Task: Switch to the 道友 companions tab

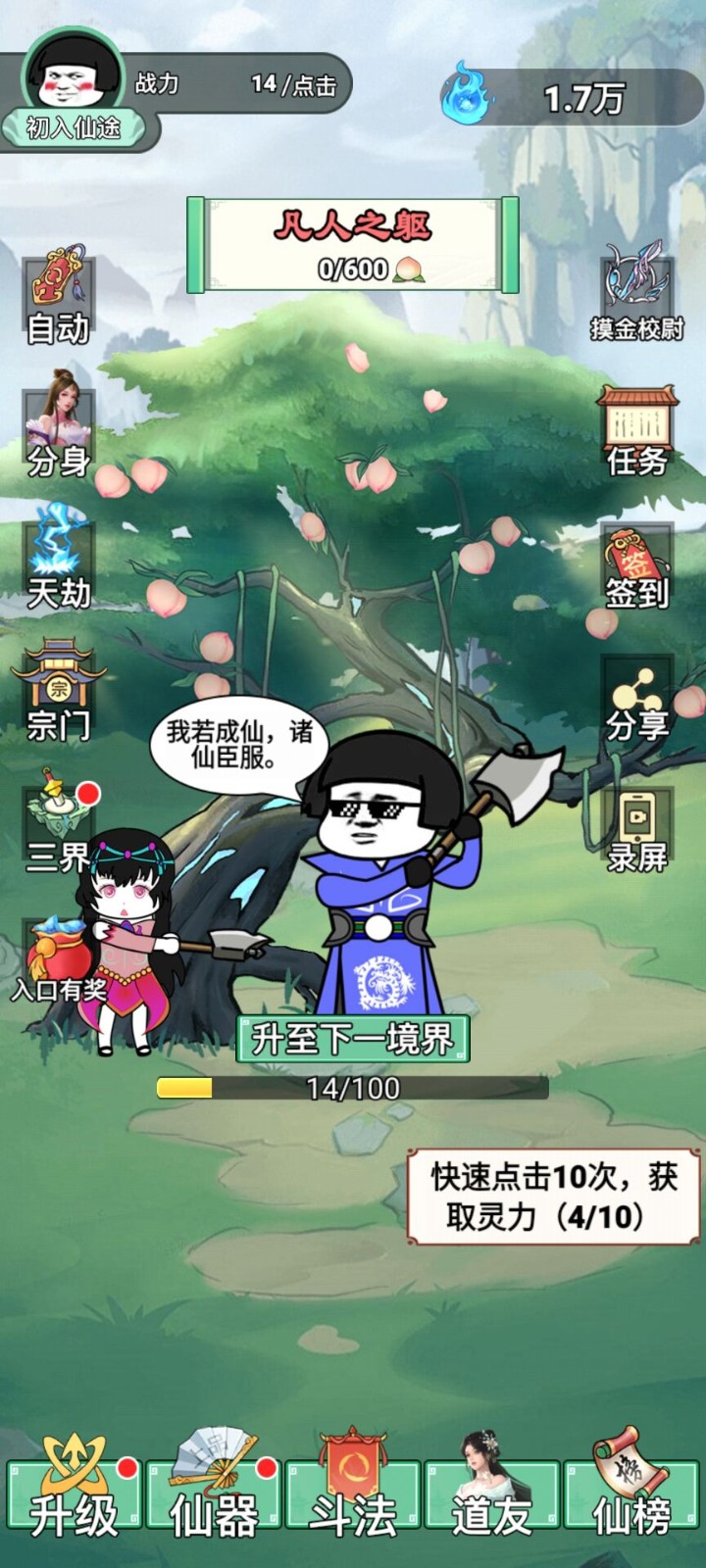Action: point(491,1497)
